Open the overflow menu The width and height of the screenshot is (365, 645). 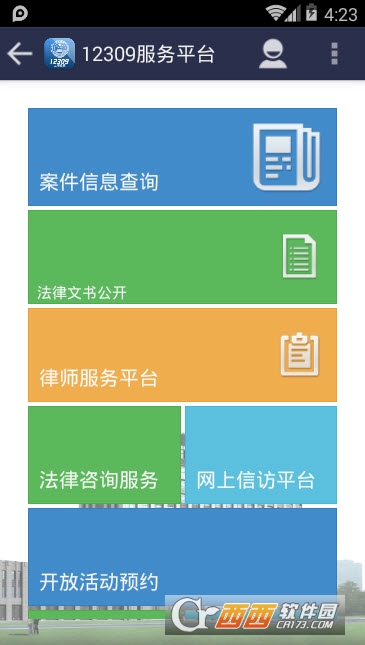pos(335,53)
